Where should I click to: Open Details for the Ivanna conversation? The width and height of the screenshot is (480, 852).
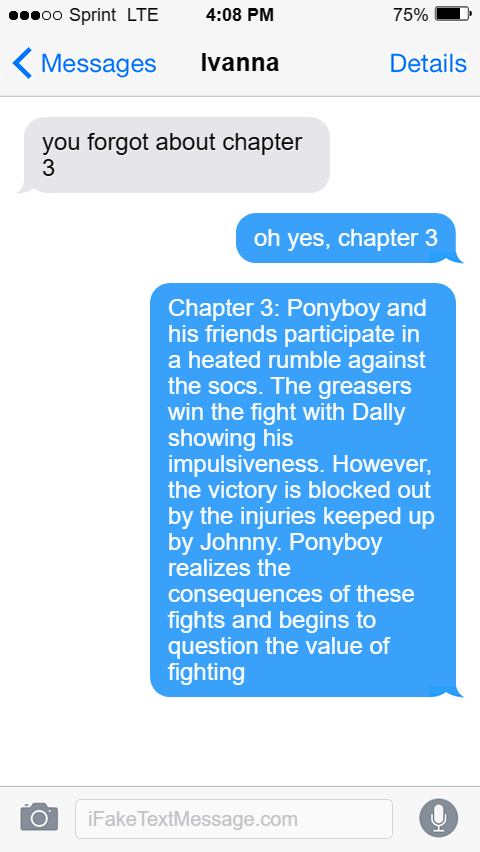coord(428,64)
